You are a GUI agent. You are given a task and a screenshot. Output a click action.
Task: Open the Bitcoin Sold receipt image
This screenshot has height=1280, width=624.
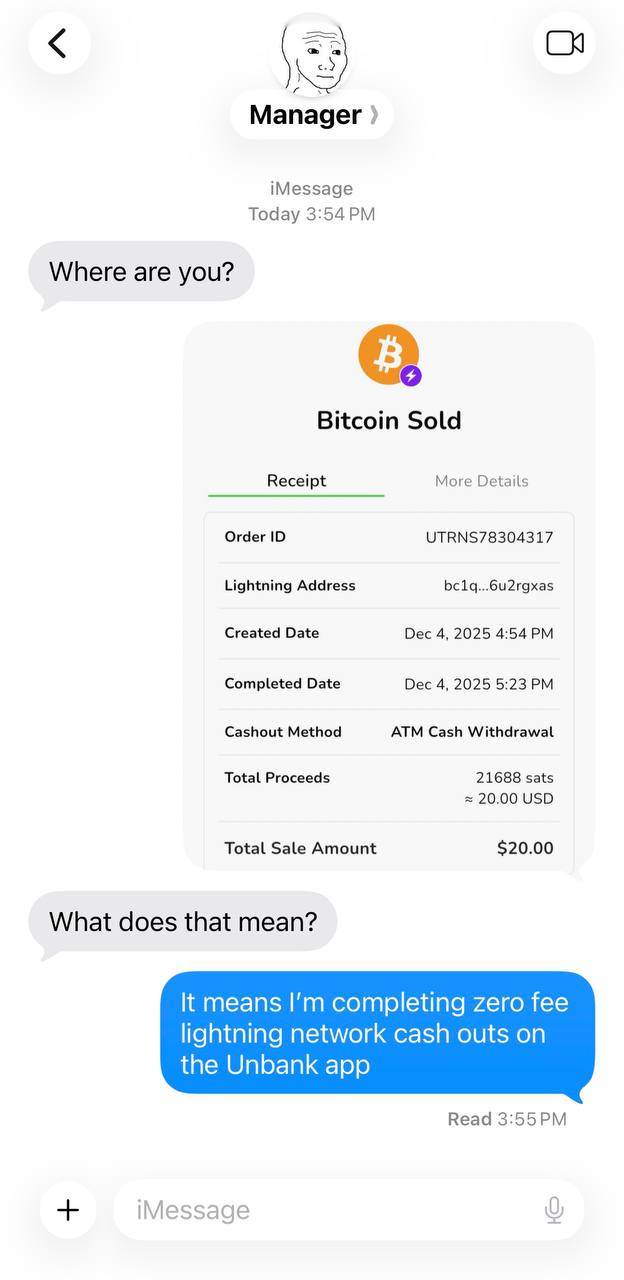coord(389,595)
